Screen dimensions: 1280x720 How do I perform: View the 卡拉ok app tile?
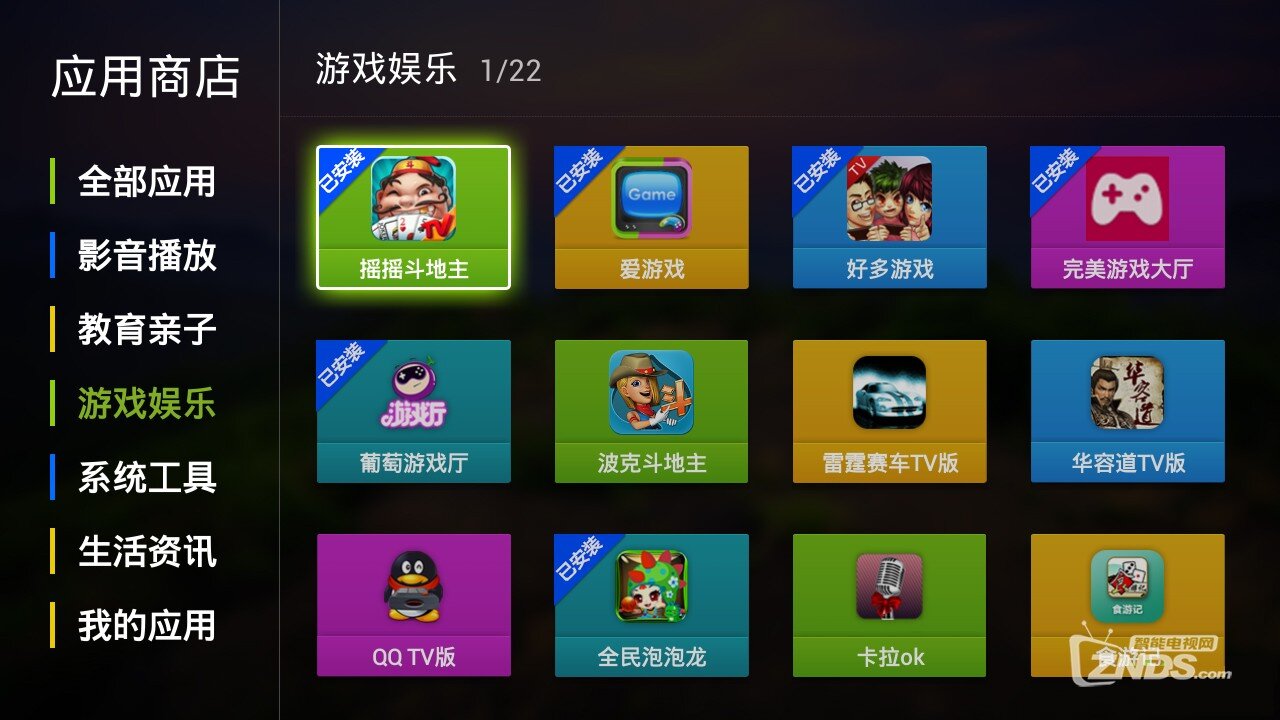889,605
